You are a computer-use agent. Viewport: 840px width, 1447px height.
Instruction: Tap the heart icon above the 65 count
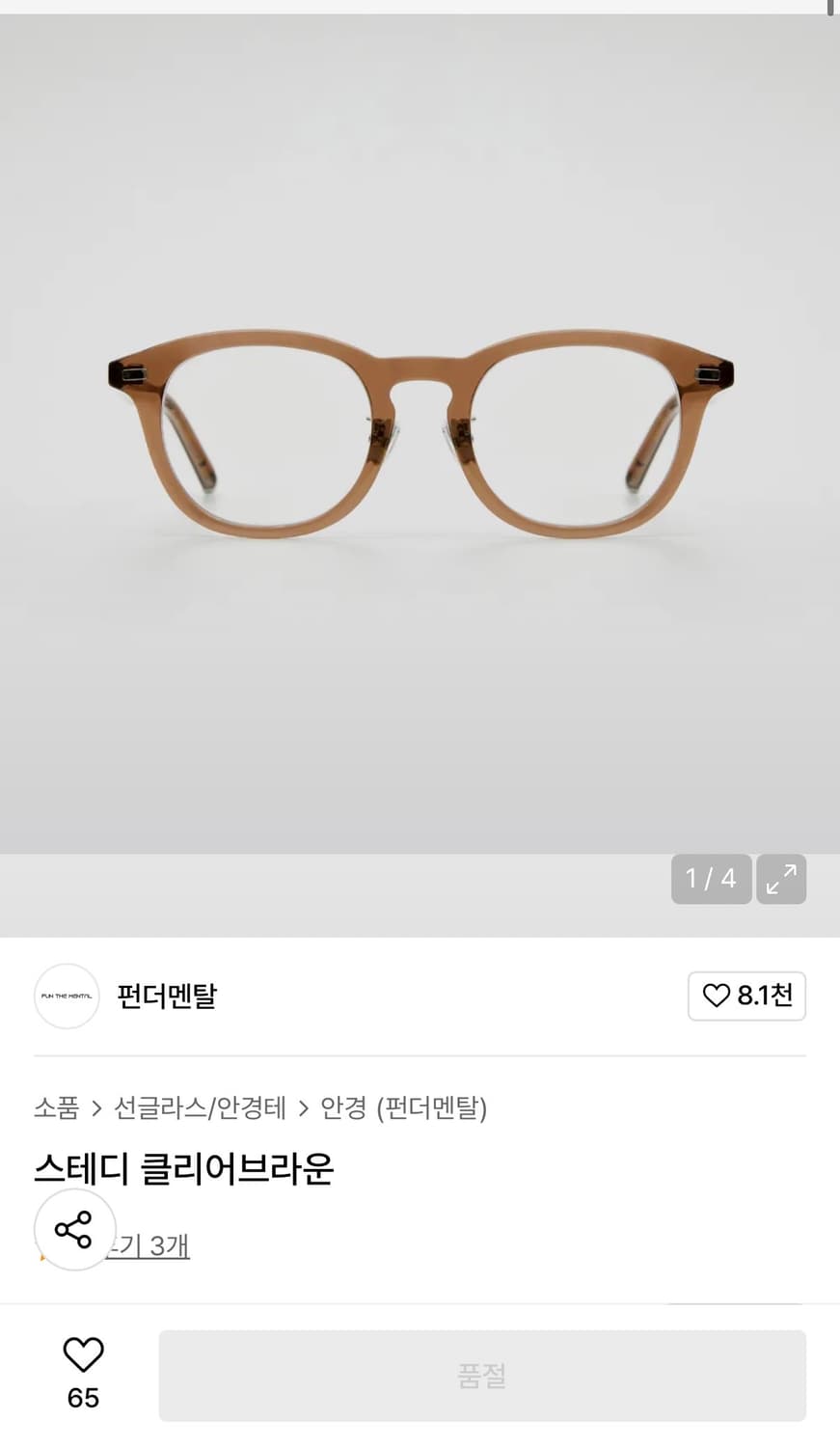85,1354
